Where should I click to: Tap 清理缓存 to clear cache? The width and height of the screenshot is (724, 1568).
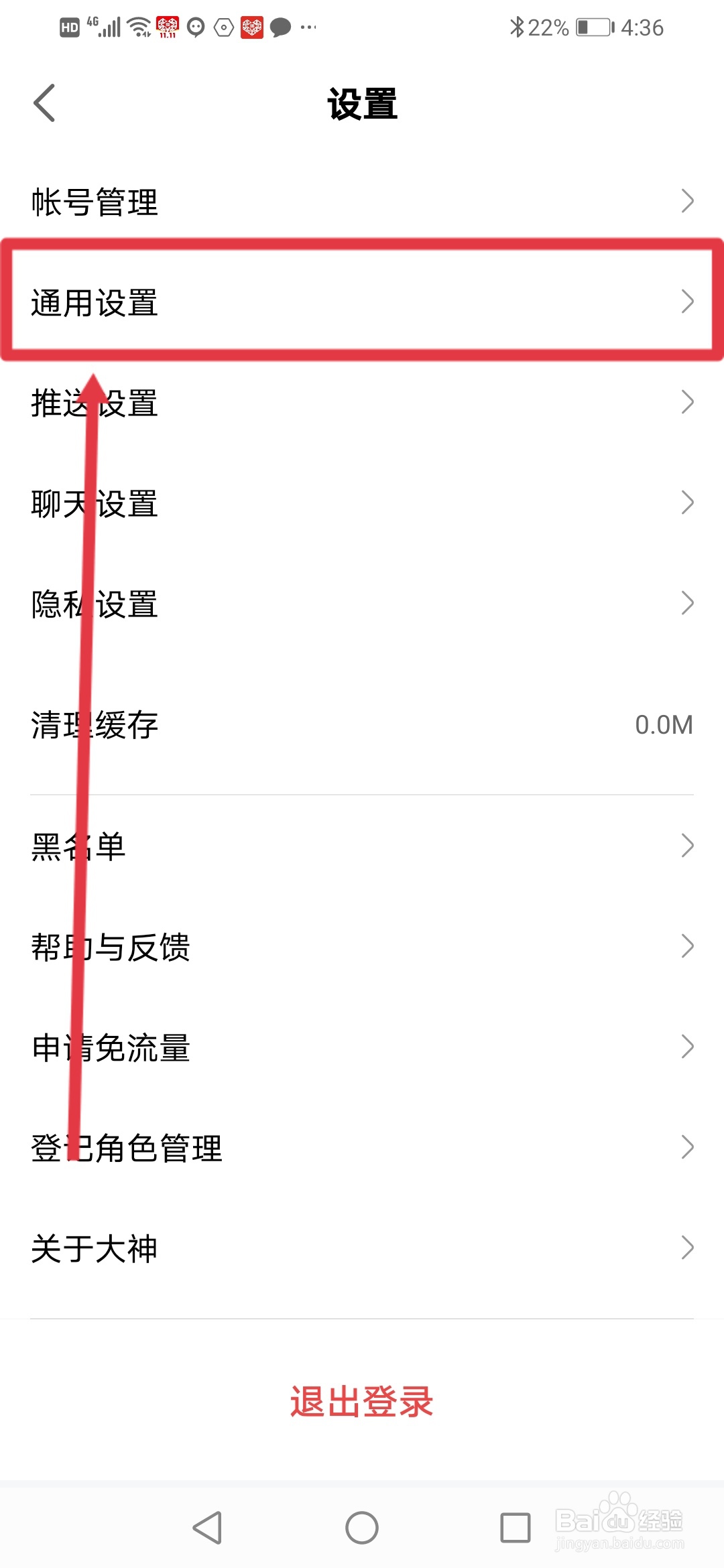coord(362,724)
